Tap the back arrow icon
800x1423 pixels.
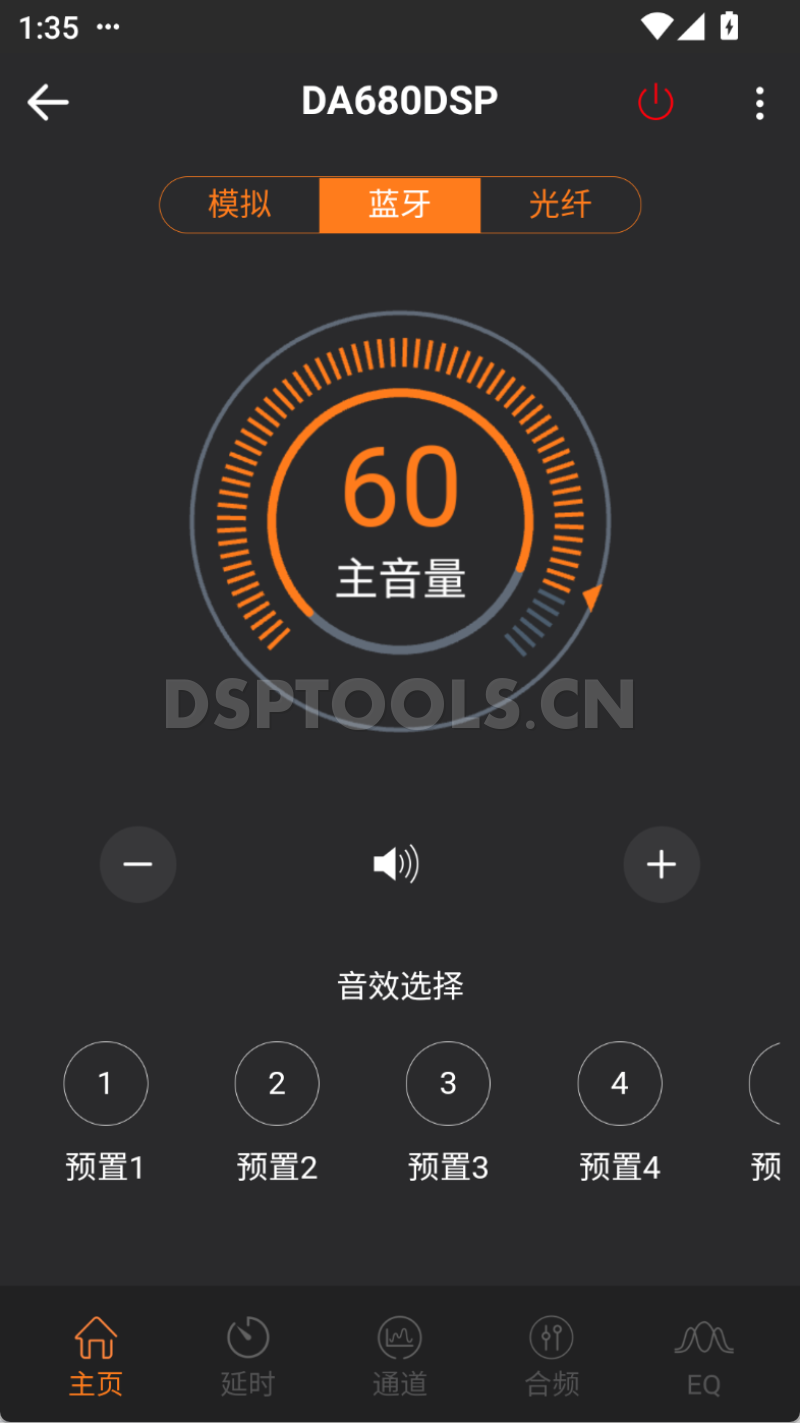click(48, 102)
